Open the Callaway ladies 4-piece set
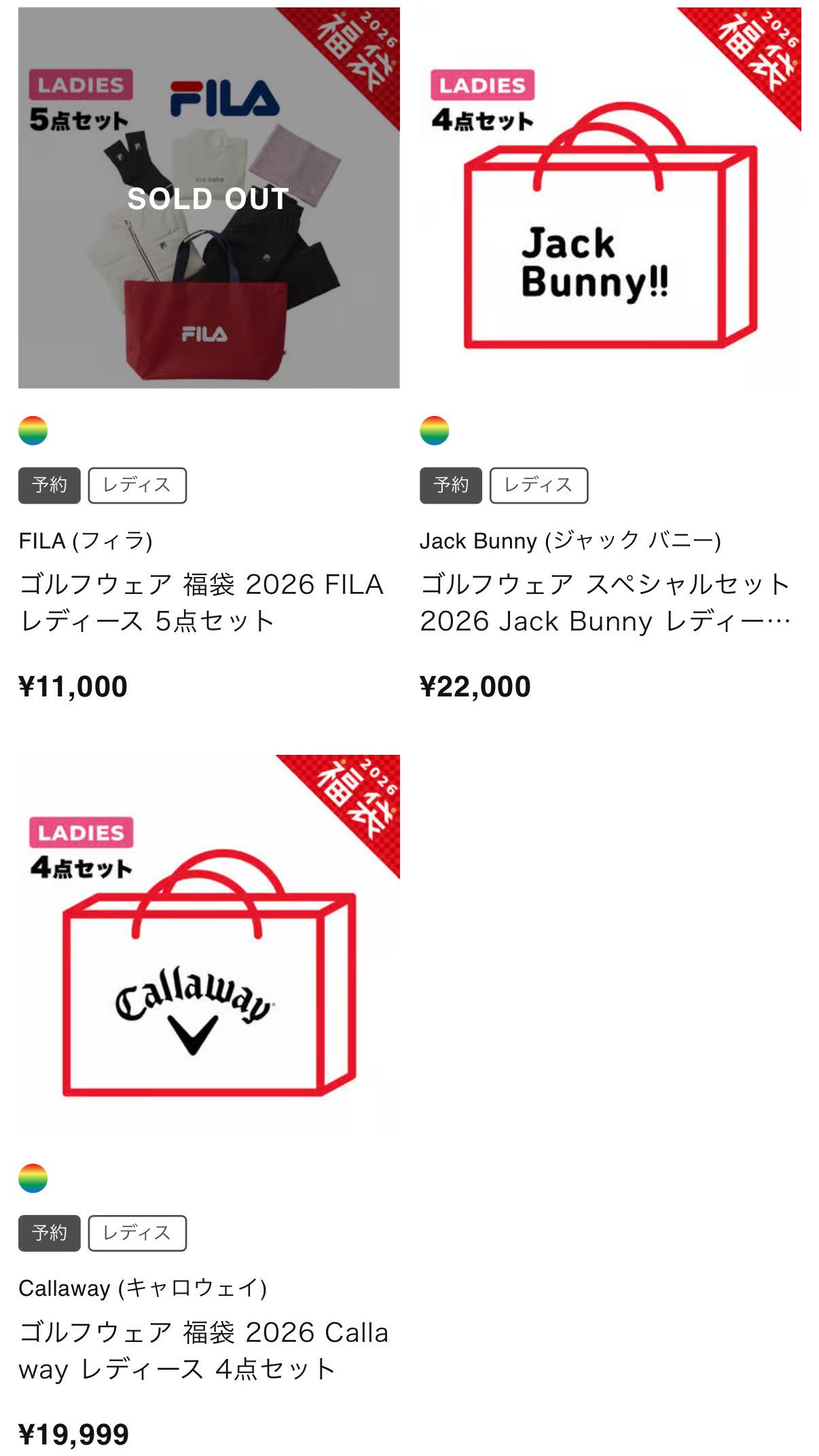 click(x=208, y=945)
